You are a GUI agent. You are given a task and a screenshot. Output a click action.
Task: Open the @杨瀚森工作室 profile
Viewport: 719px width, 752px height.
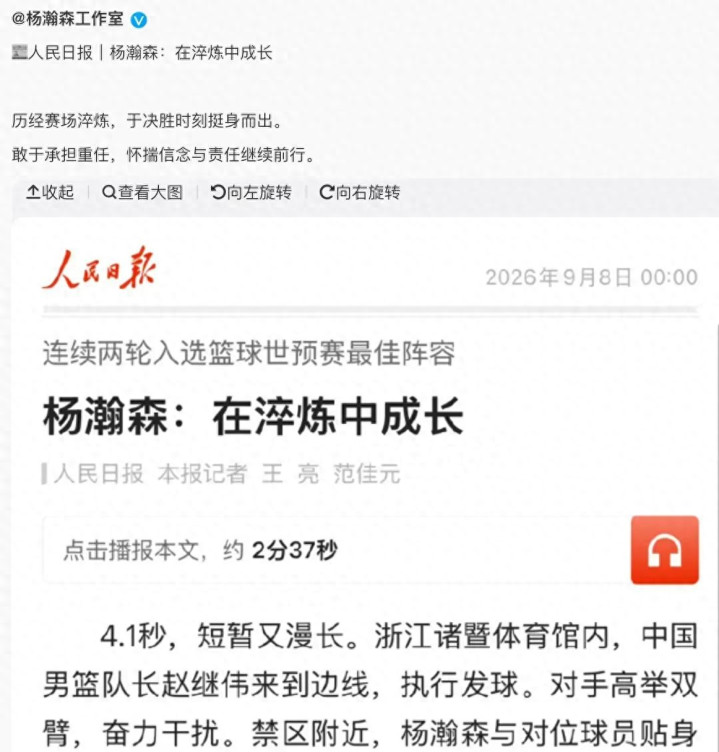click(68, 19)
